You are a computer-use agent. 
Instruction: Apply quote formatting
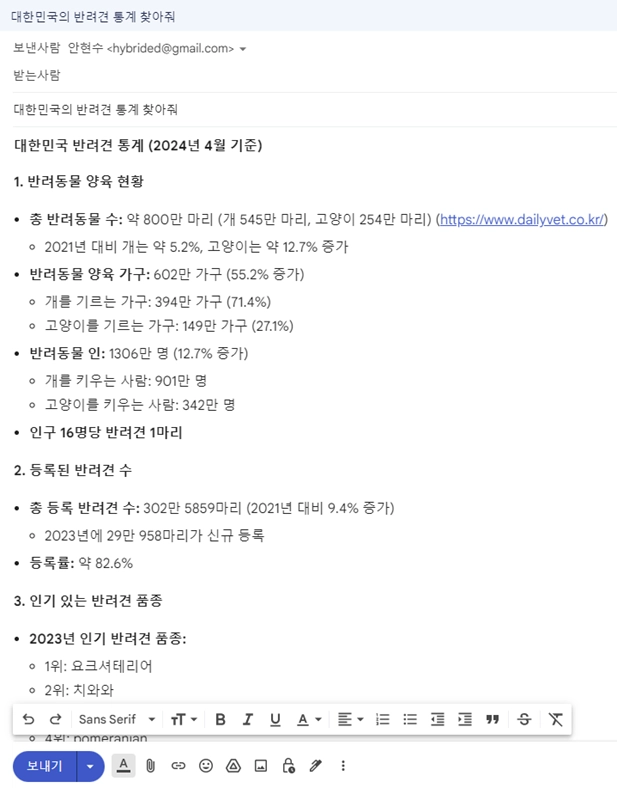pyautogui.click(x=492, y=719)
